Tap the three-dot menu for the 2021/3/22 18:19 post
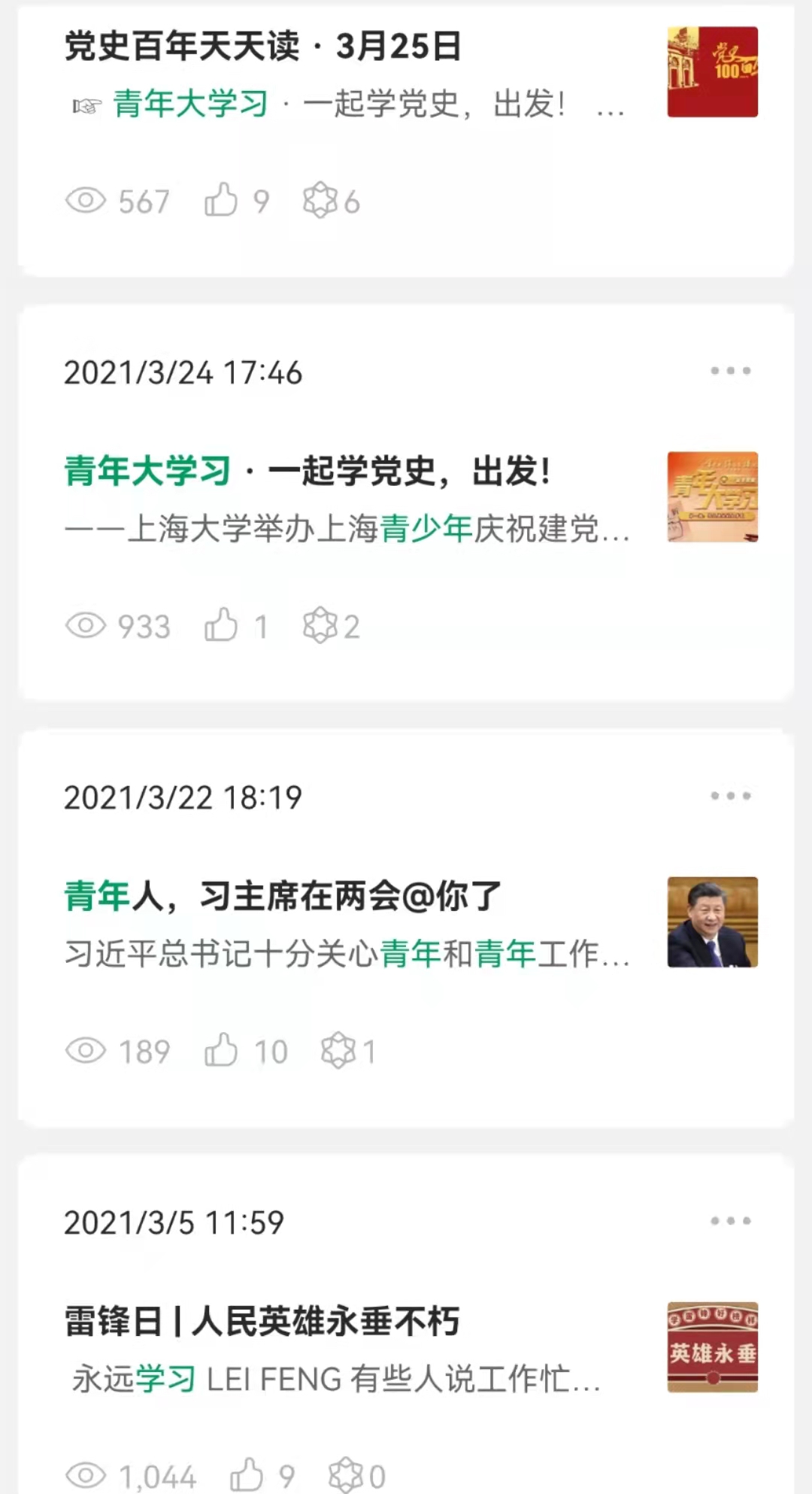 click(730, 796)
